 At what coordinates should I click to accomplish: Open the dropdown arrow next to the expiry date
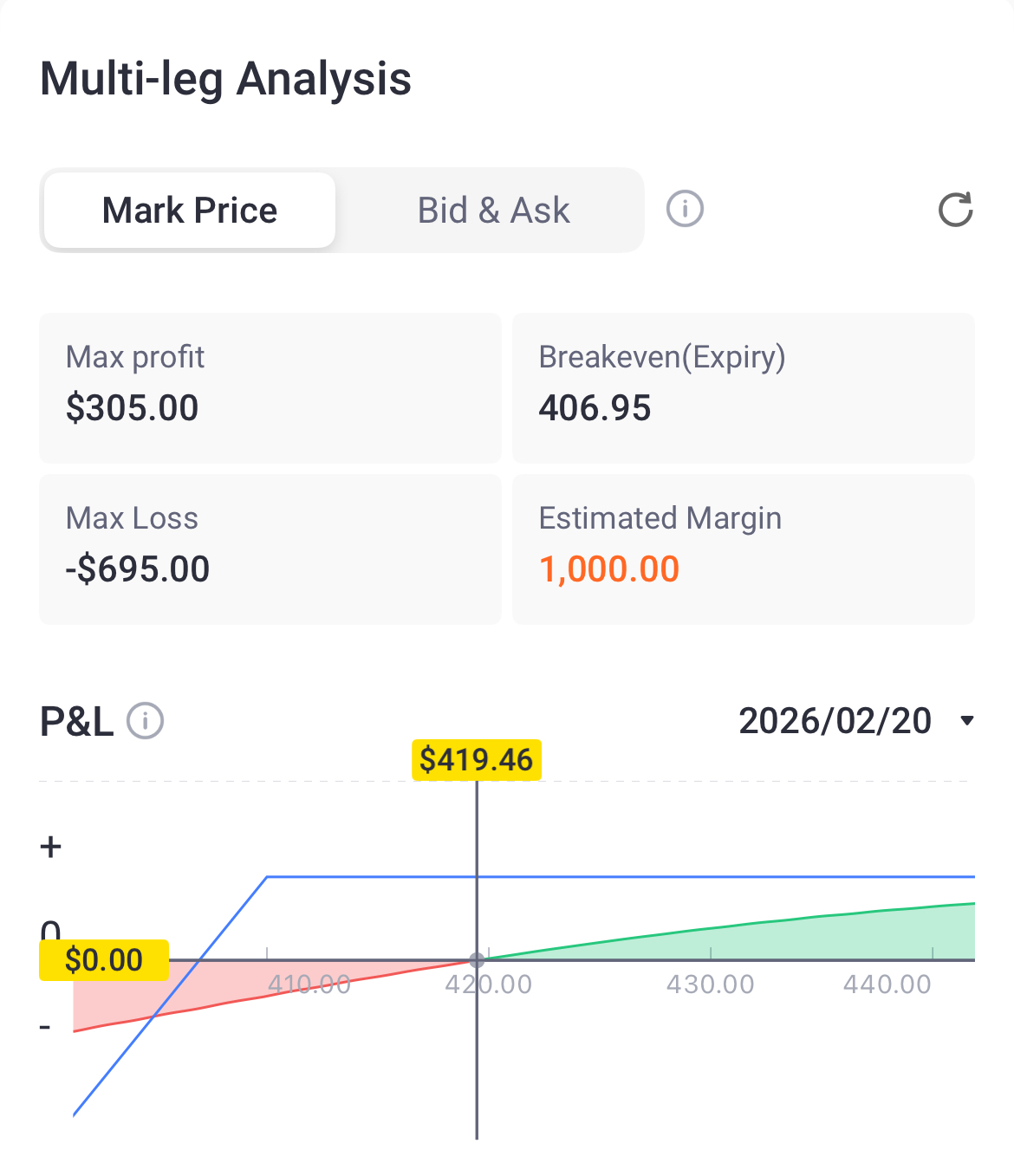pos(968,721)
